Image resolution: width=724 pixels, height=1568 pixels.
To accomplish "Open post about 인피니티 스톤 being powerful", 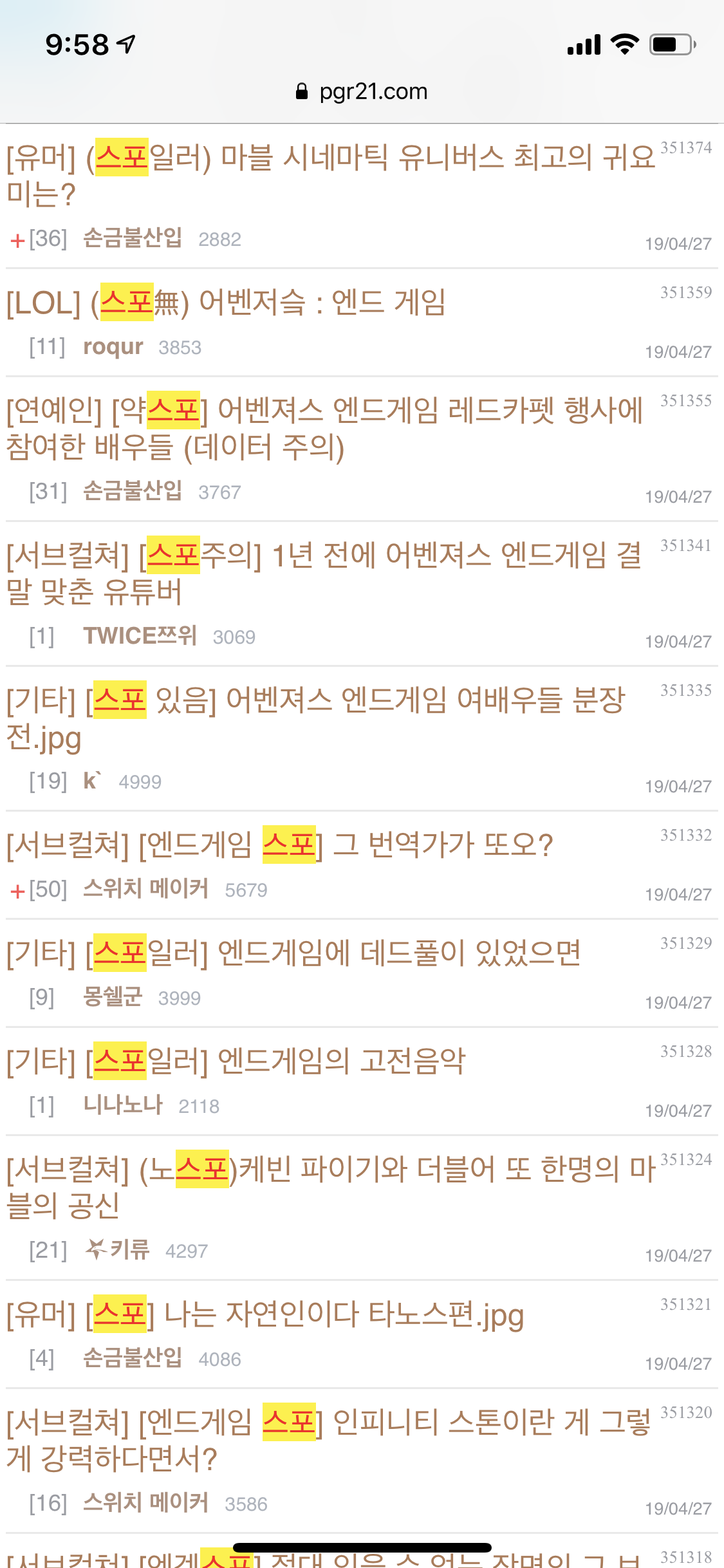I will point(328,1441).
